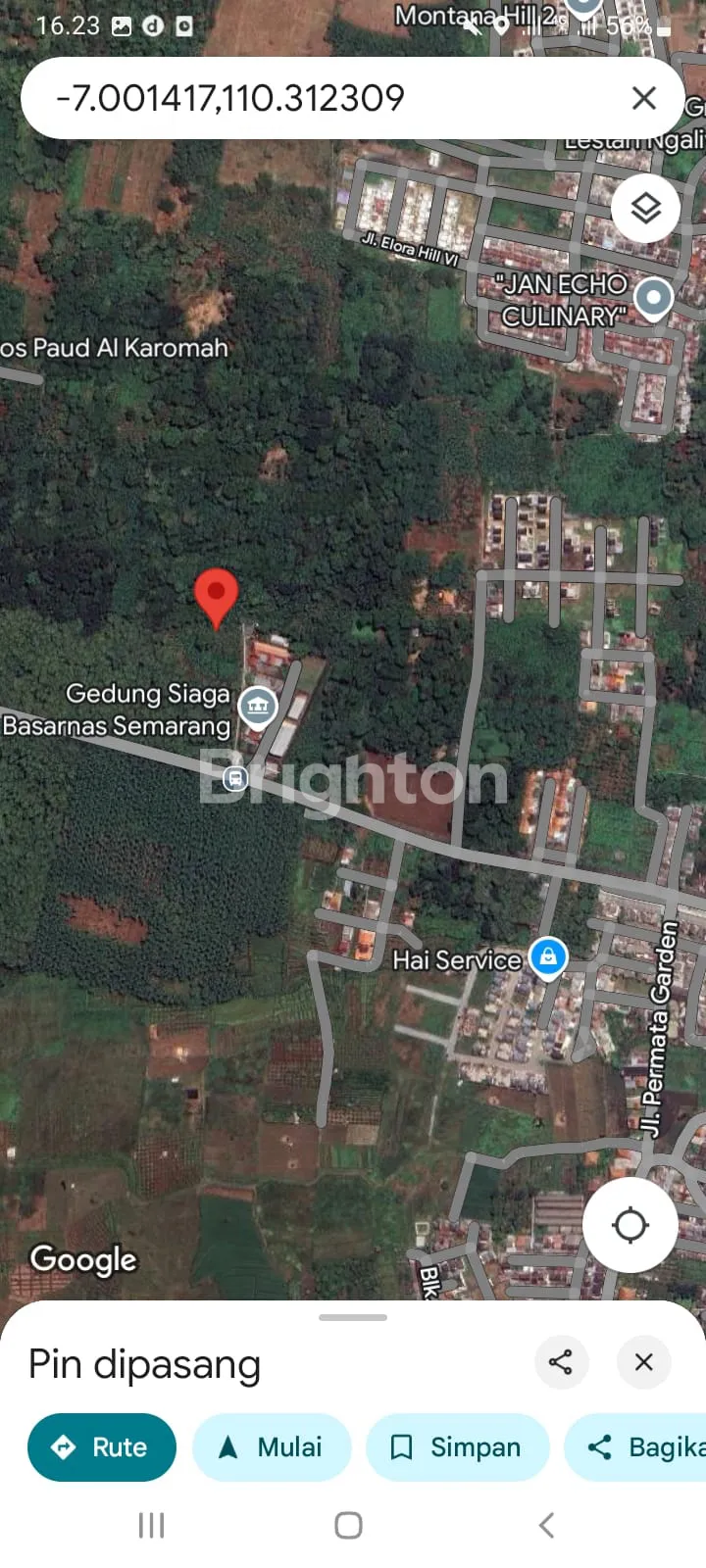Start navigation with Mulai
This screenshot has height=1568, width=706.
(x=272, y=1447)
